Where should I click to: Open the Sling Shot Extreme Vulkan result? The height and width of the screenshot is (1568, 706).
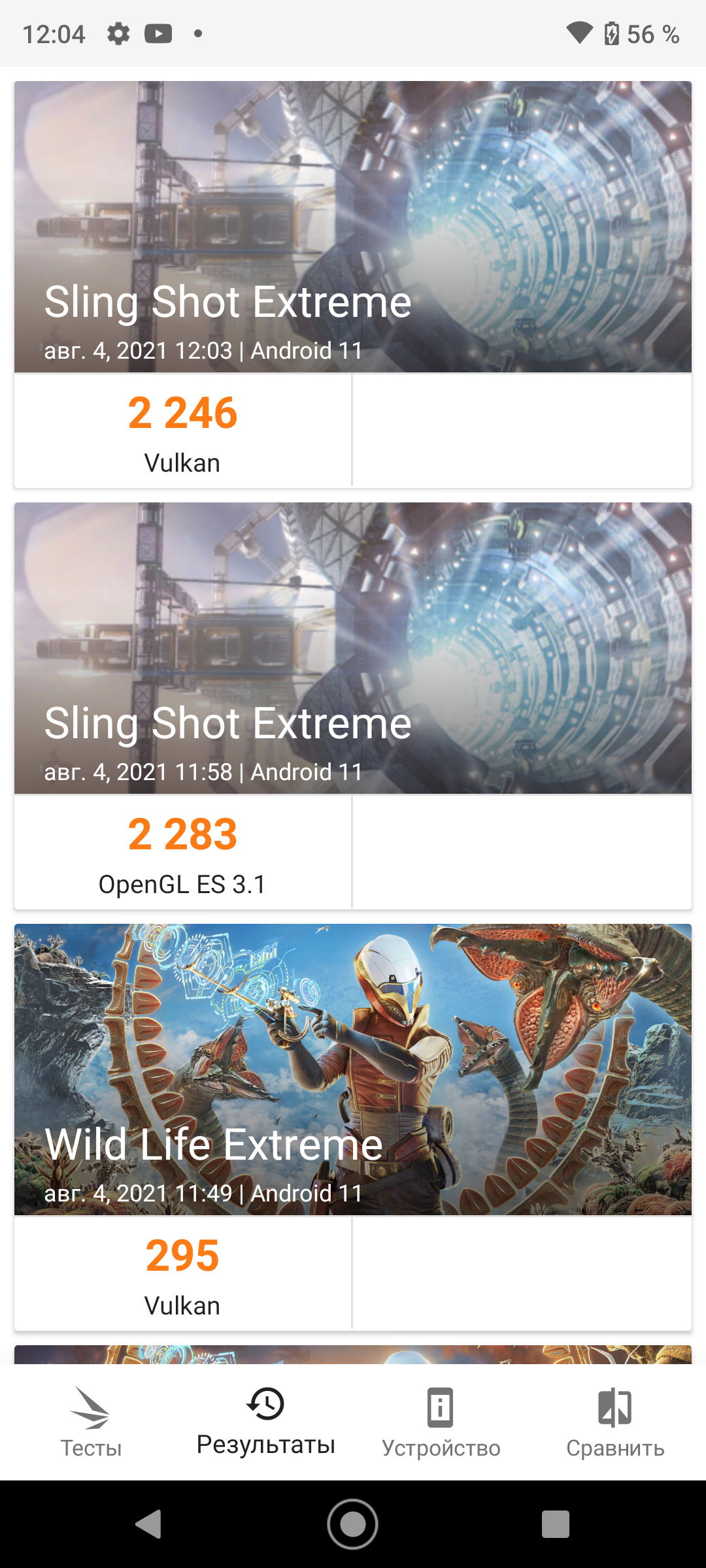353,284
